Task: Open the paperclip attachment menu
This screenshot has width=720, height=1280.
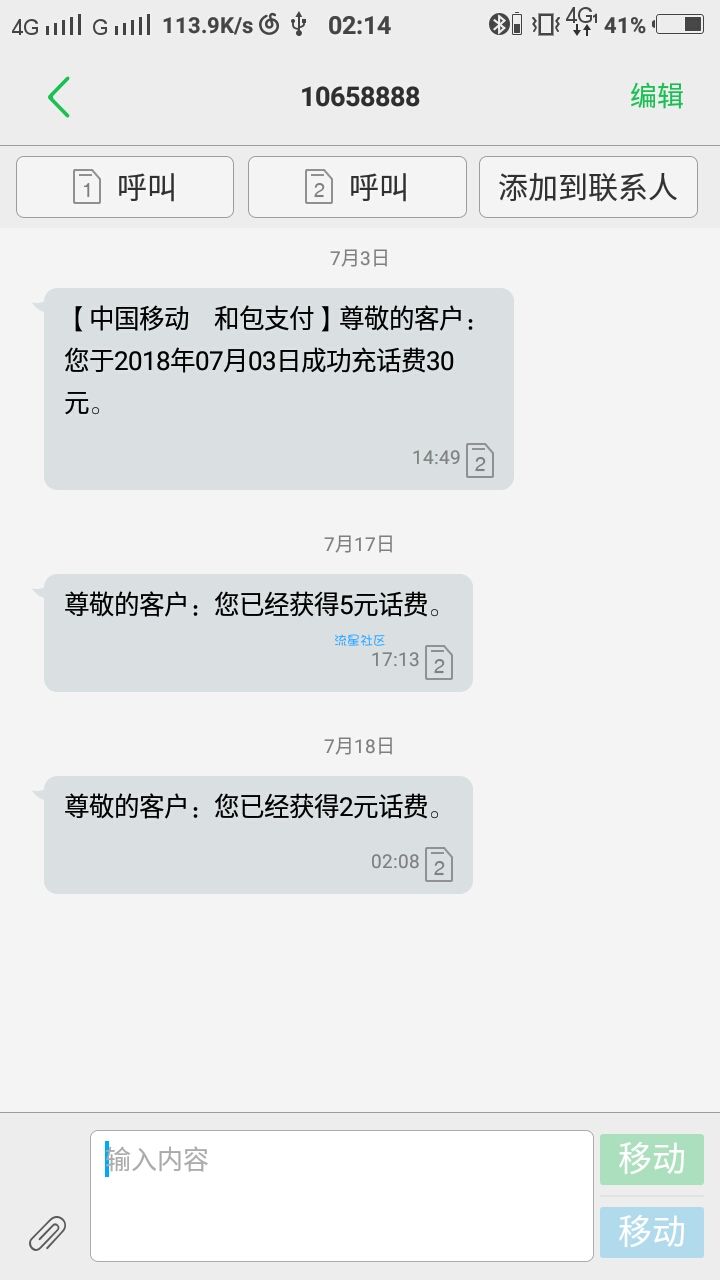Action: point(47,1233)
